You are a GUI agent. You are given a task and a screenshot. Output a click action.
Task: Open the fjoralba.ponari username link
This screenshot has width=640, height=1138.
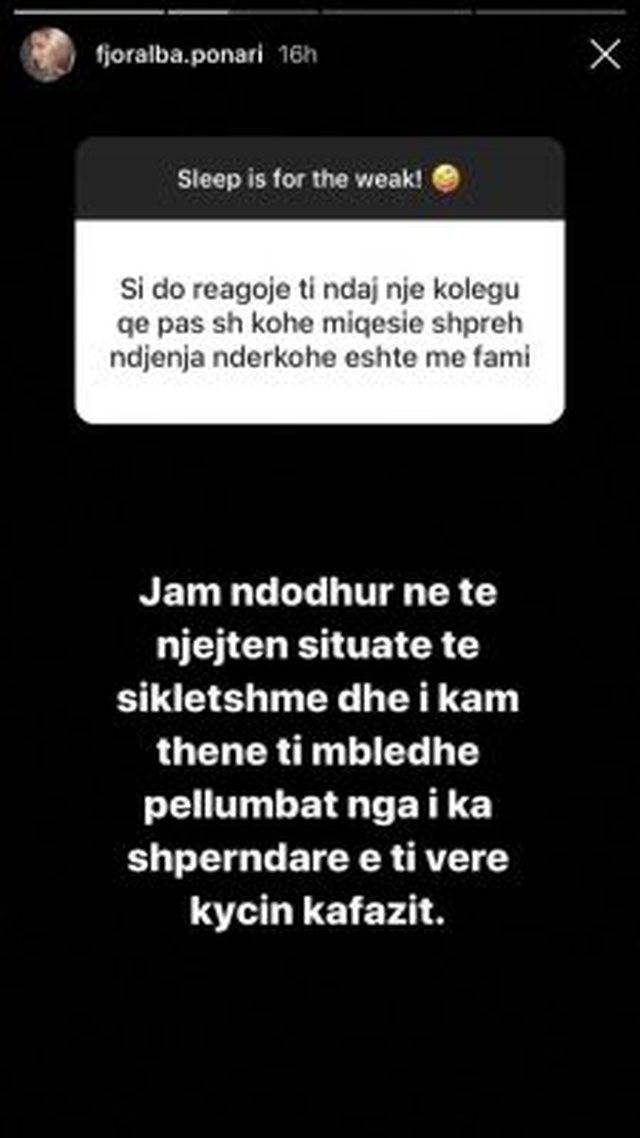[x=176, y=54]
